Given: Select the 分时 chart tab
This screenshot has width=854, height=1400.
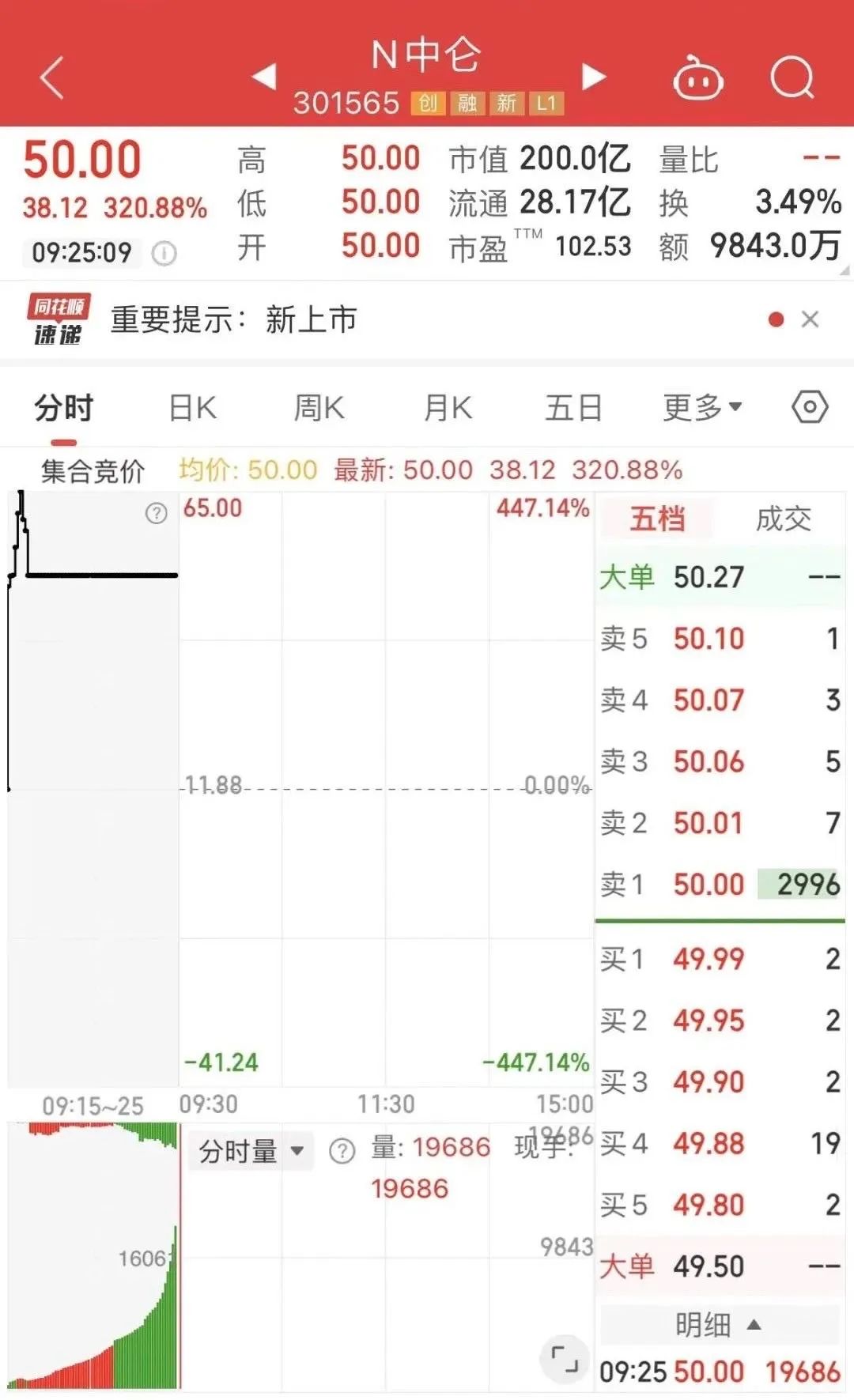Looking at the screenshot, I should click(x=64, y=408).
